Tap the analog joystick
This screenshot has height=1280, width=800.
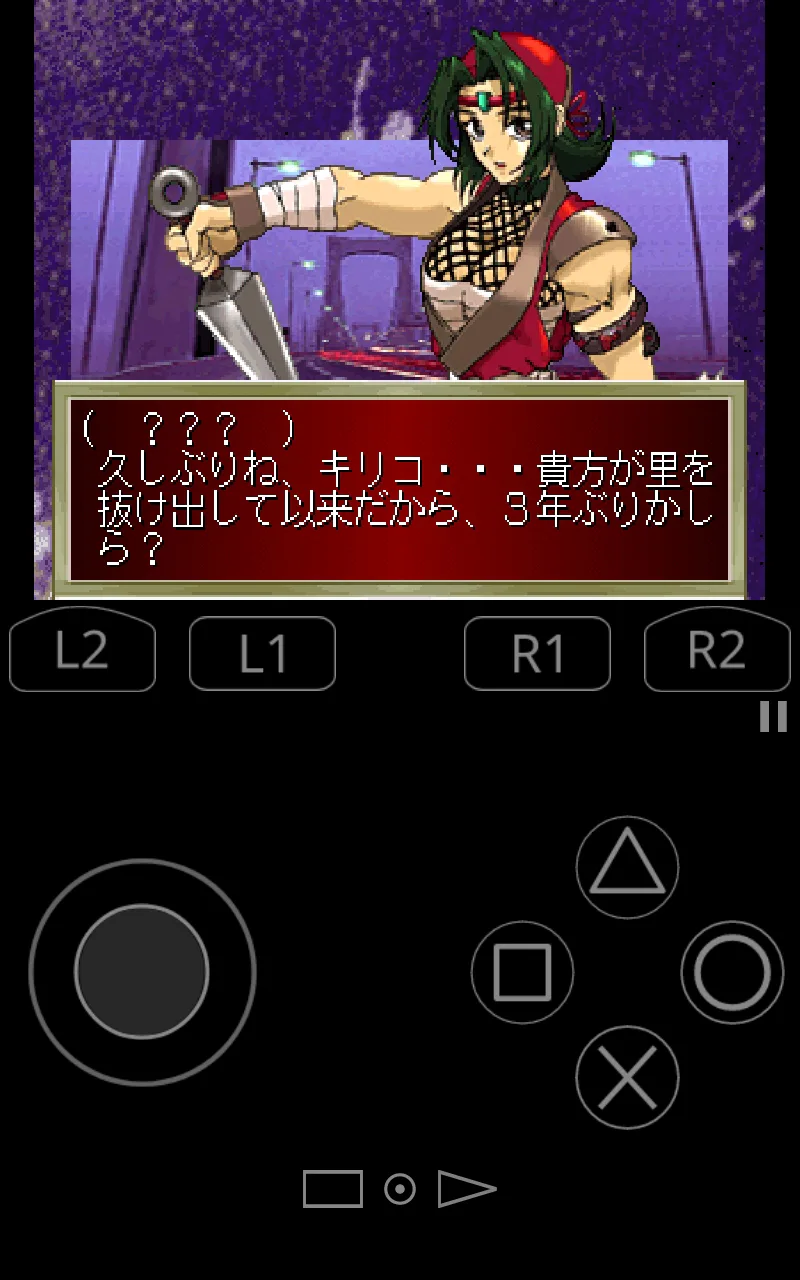(x=142, y=972)
